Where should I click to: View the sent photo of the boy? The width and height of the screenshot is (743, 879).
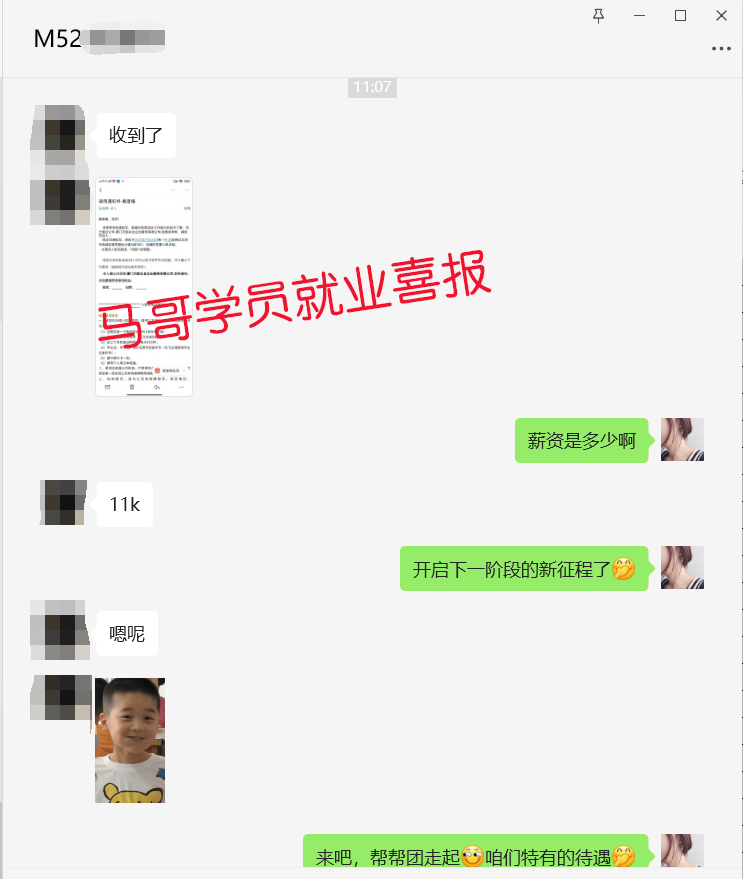pos(130,740)
